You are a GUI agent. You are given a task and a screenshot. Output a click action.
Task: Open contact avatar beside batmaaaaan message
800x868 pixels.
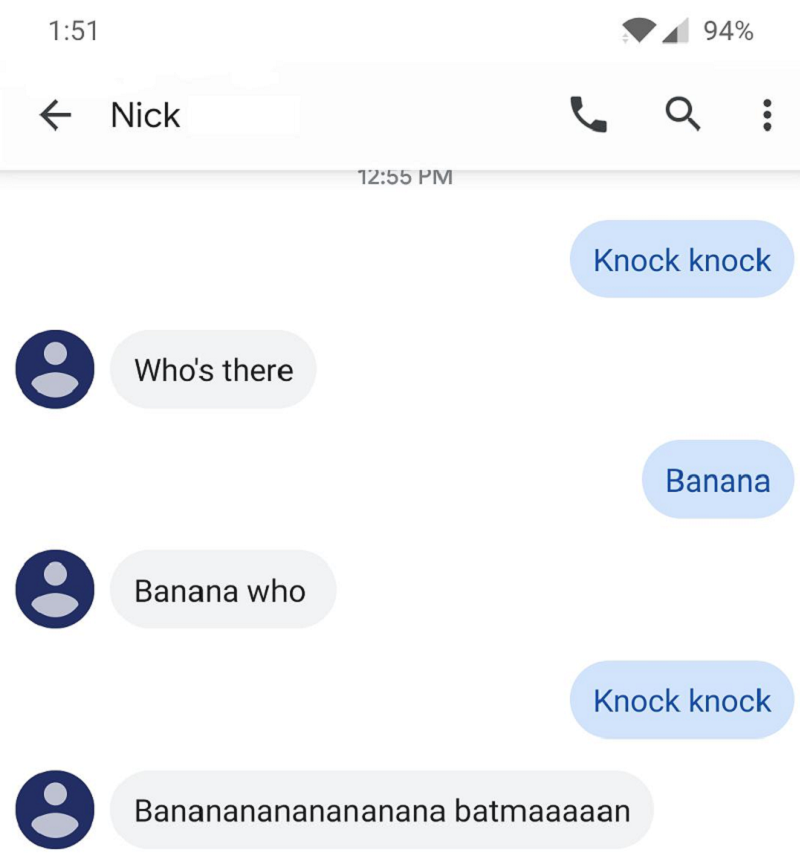click(55, 810)
